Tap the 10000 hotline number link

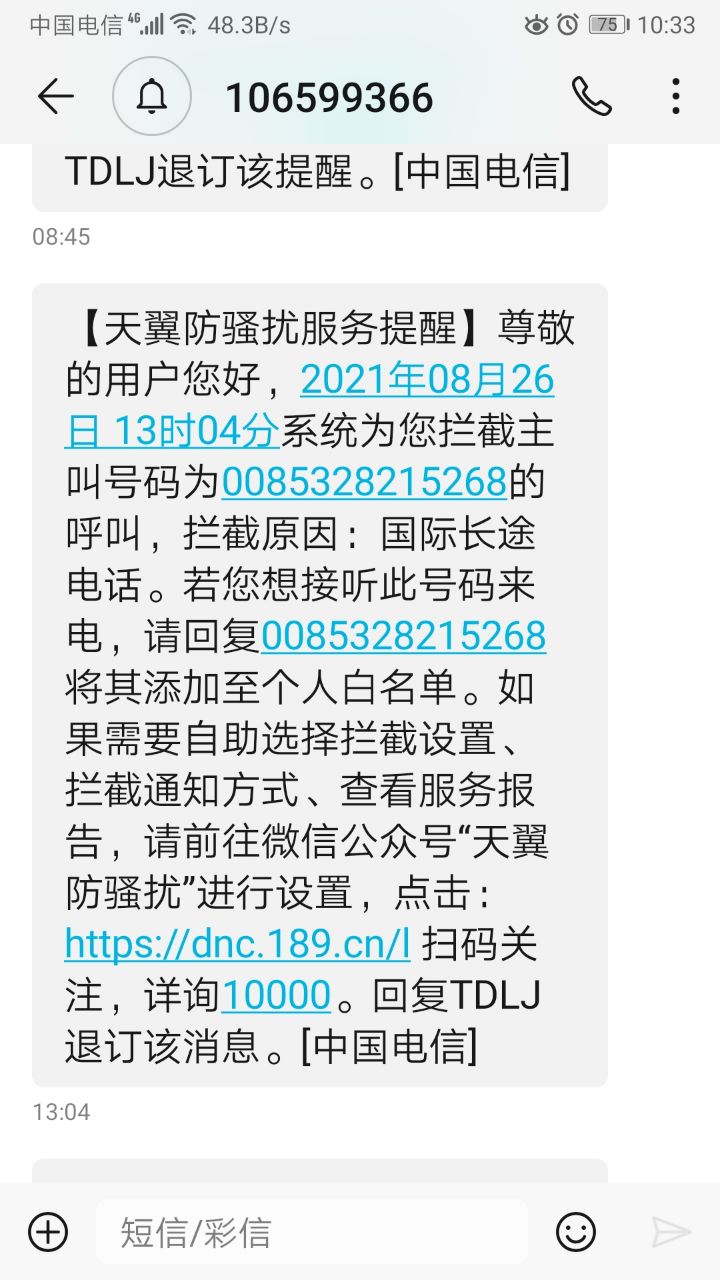point(276,995)
